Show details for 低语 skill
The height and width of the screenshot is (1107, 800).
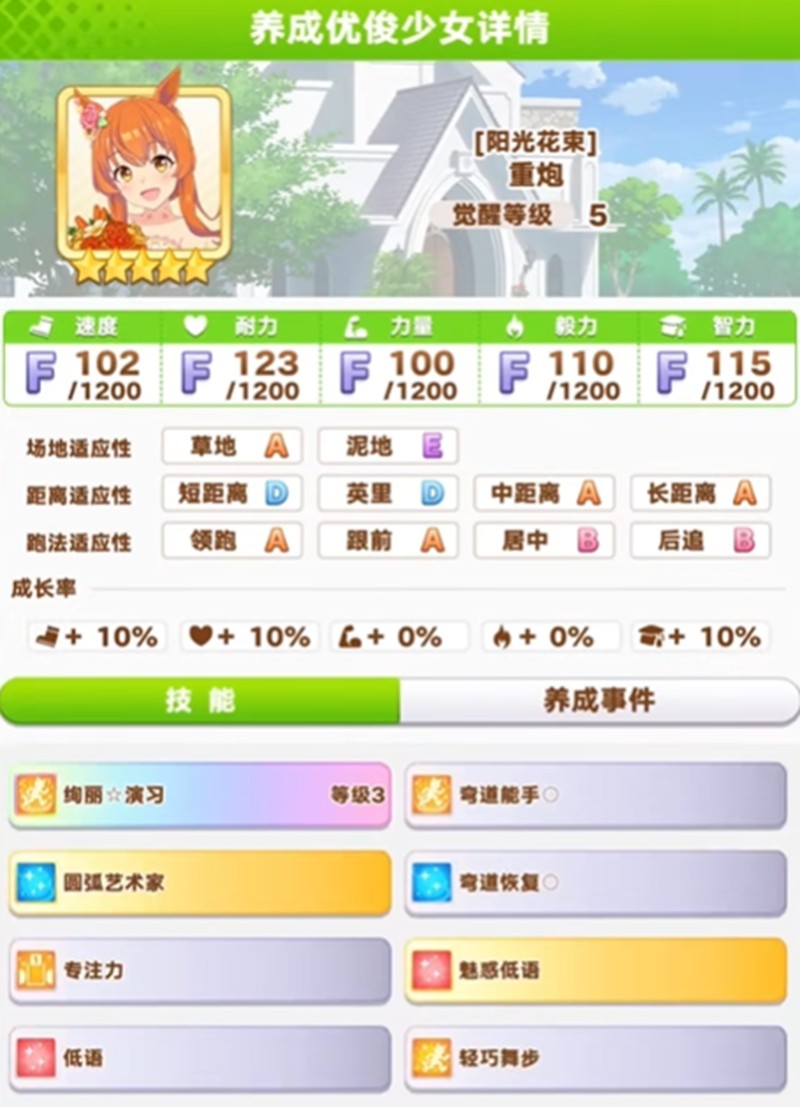click(200, 1057)
